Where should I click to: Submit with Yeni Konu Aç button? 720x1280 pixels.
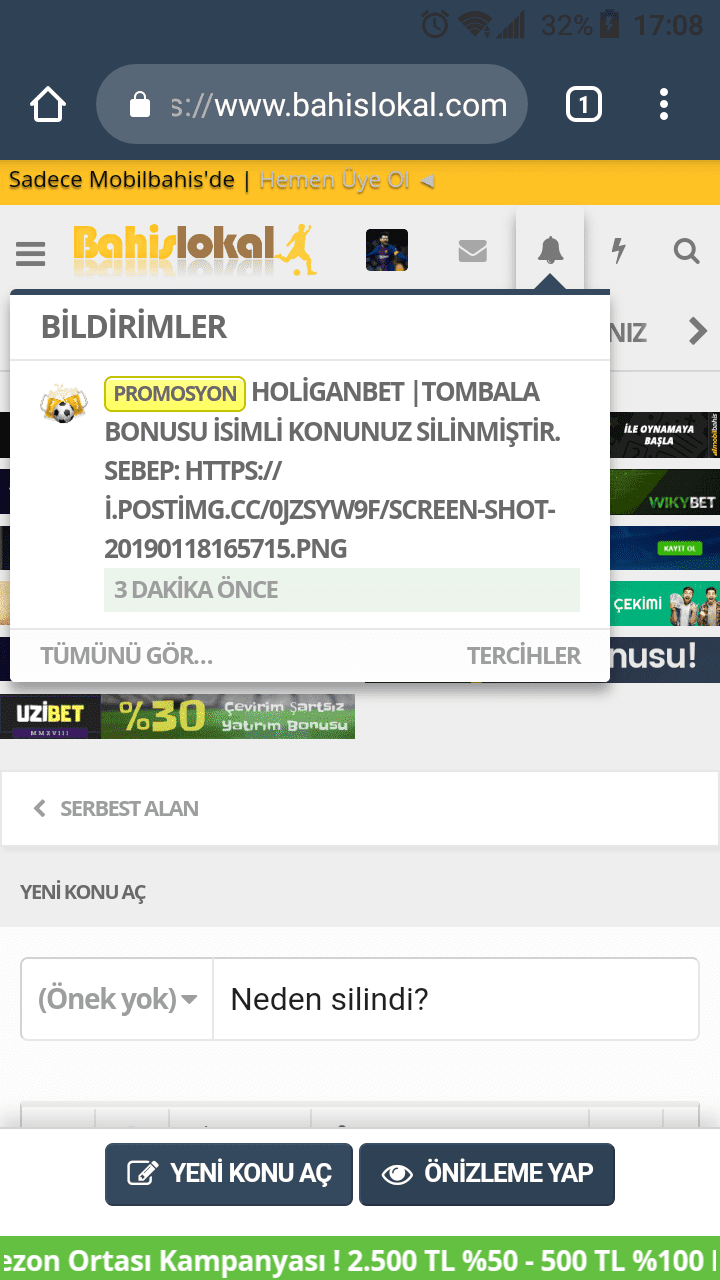229,1174
